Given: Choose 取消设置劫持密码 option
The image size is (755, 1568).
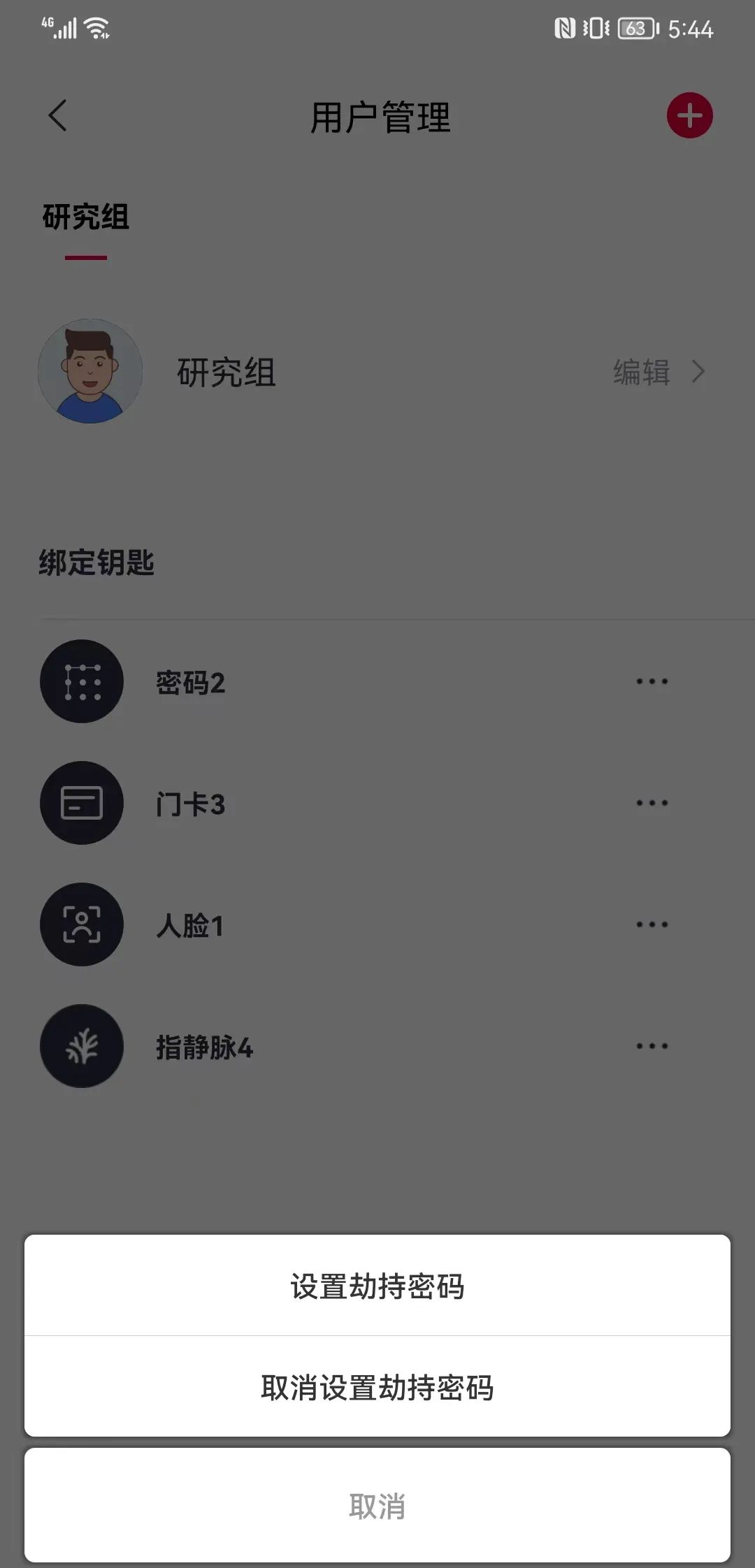Looking at the screenshot, I should (377, 1387).
